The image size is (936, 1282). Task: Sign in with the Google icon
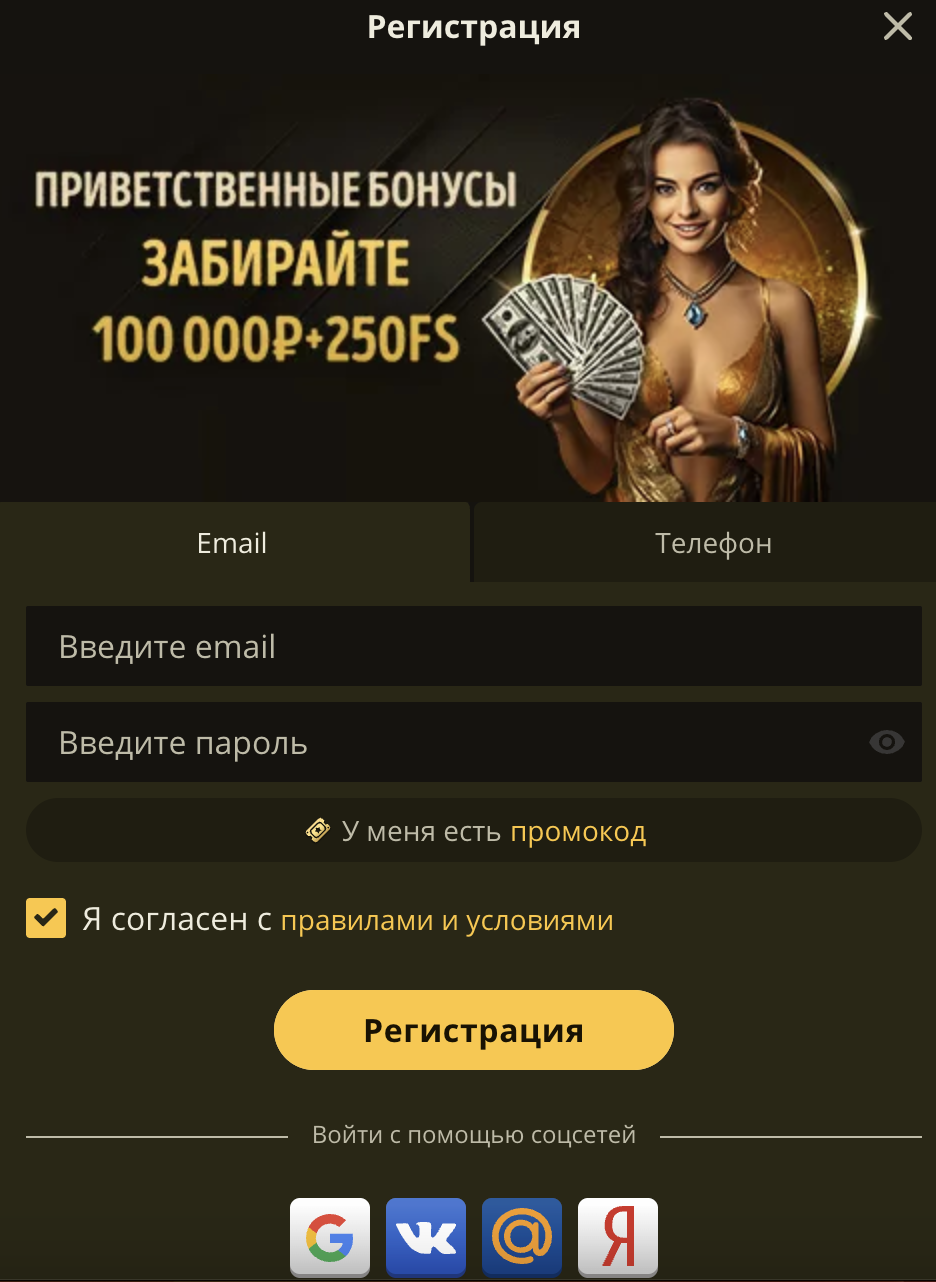coord(329,1237)
